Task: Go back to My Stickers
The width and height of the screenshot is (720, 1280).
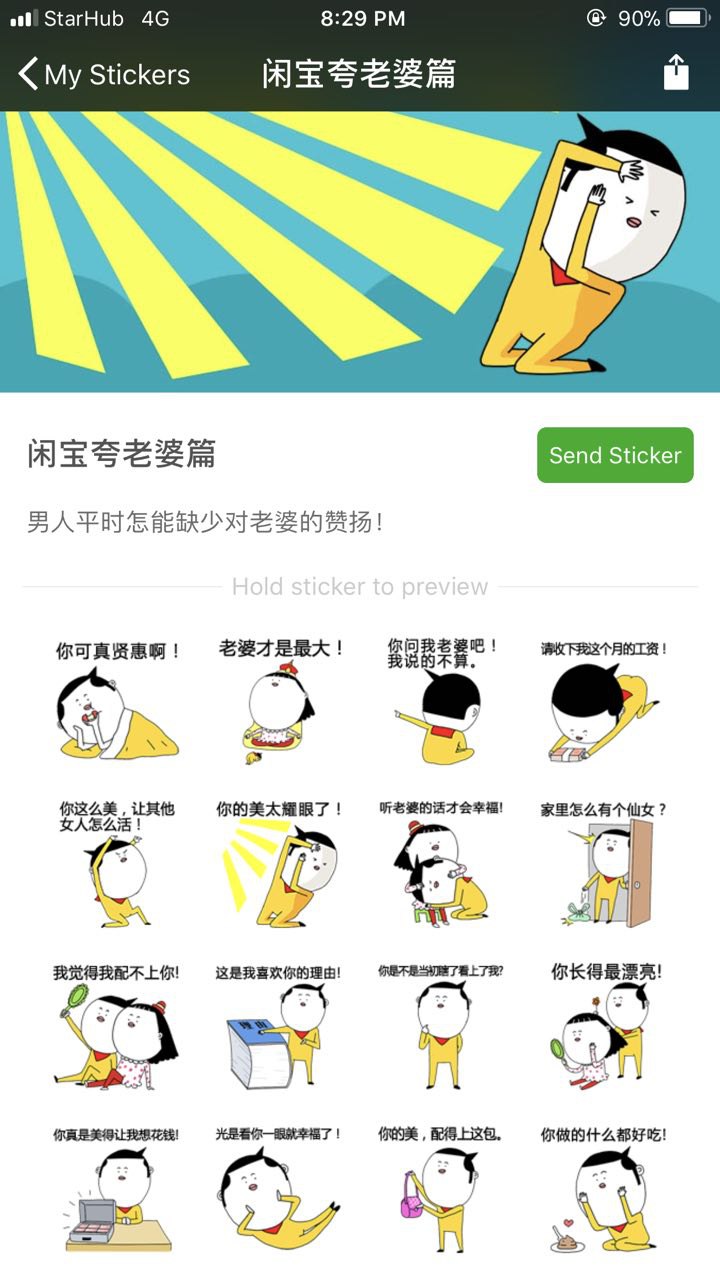Action: pyautogui.click(x=104, y=74)
